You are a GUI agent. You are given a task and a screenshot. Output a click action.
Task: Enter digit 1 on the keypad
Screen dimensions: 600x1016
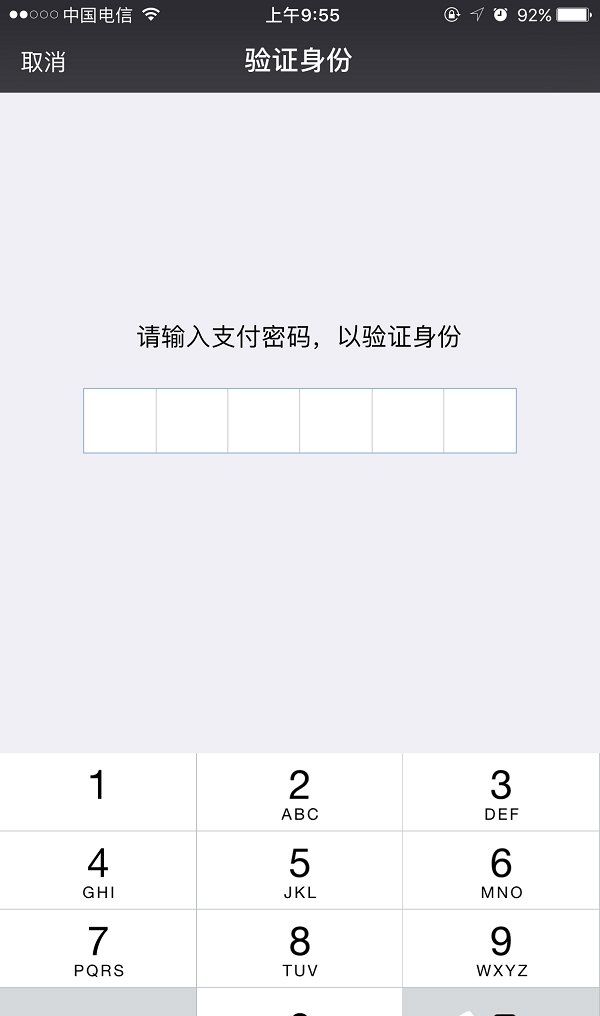pyautogui.click(x=98, y=791)
